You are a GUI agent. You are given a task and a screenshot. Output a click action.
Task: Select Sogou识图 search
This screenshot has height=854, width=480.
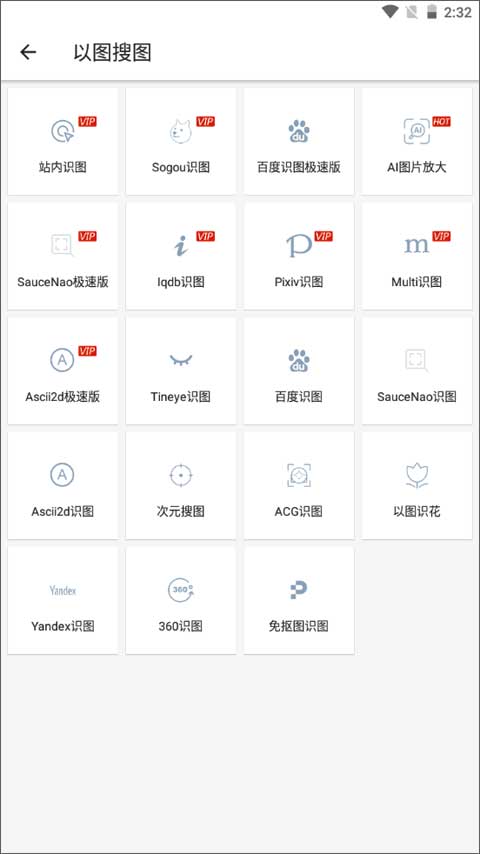(x=181, y=141)
